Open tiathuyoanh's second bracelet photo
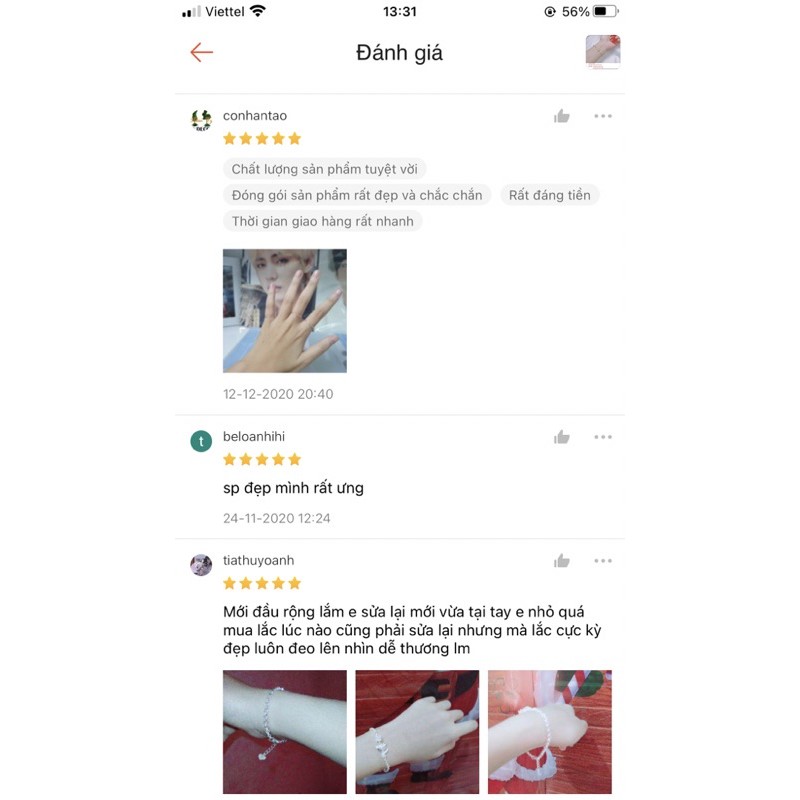 [417, 732]
